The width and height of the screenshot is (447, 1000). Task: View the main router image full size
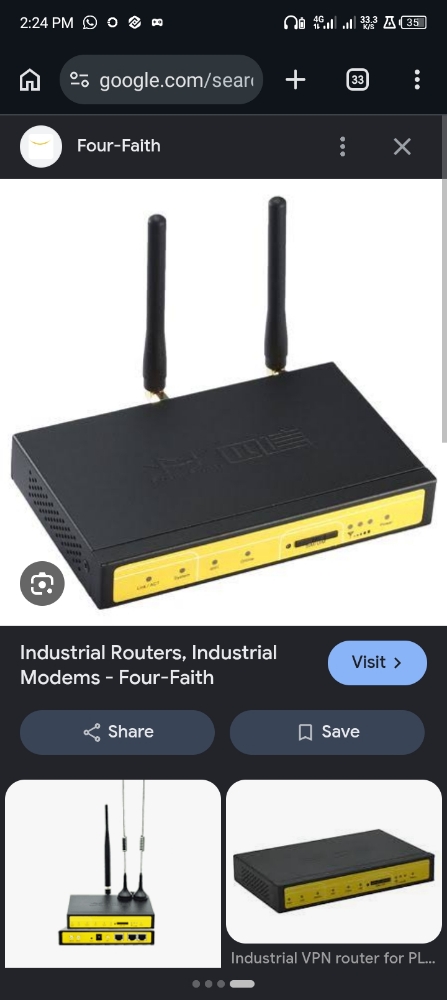223,402
